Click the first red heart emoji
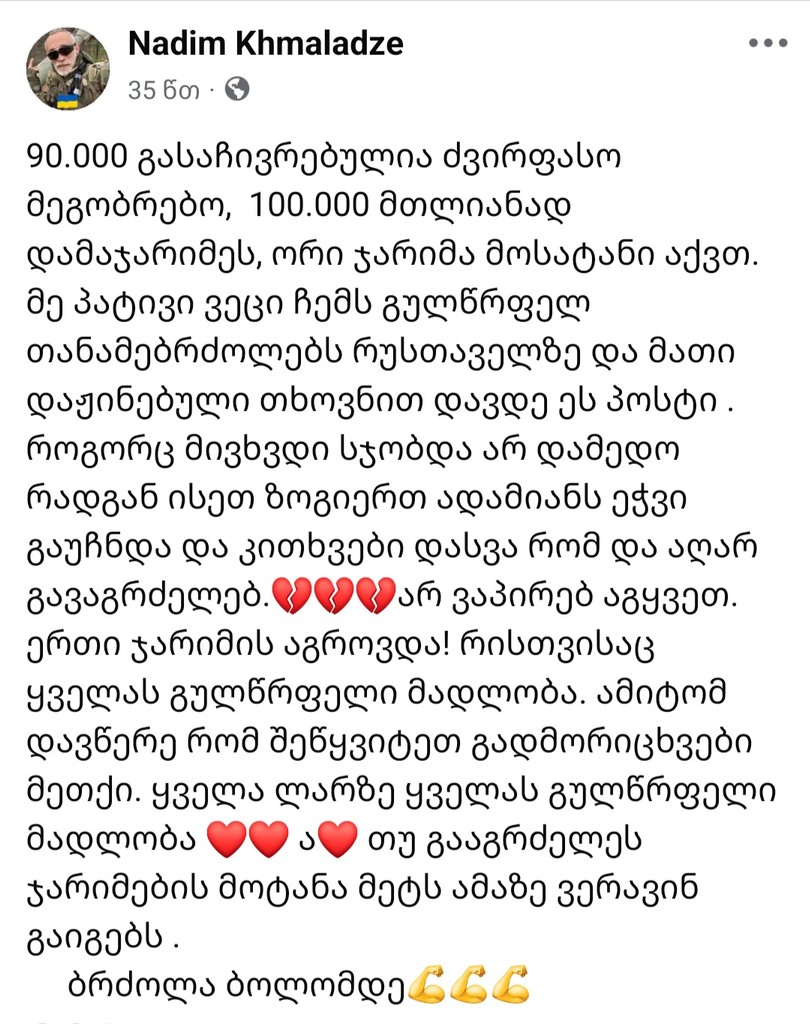The width and height of the screenshot is (810, 1024). (x=226, y=841)
